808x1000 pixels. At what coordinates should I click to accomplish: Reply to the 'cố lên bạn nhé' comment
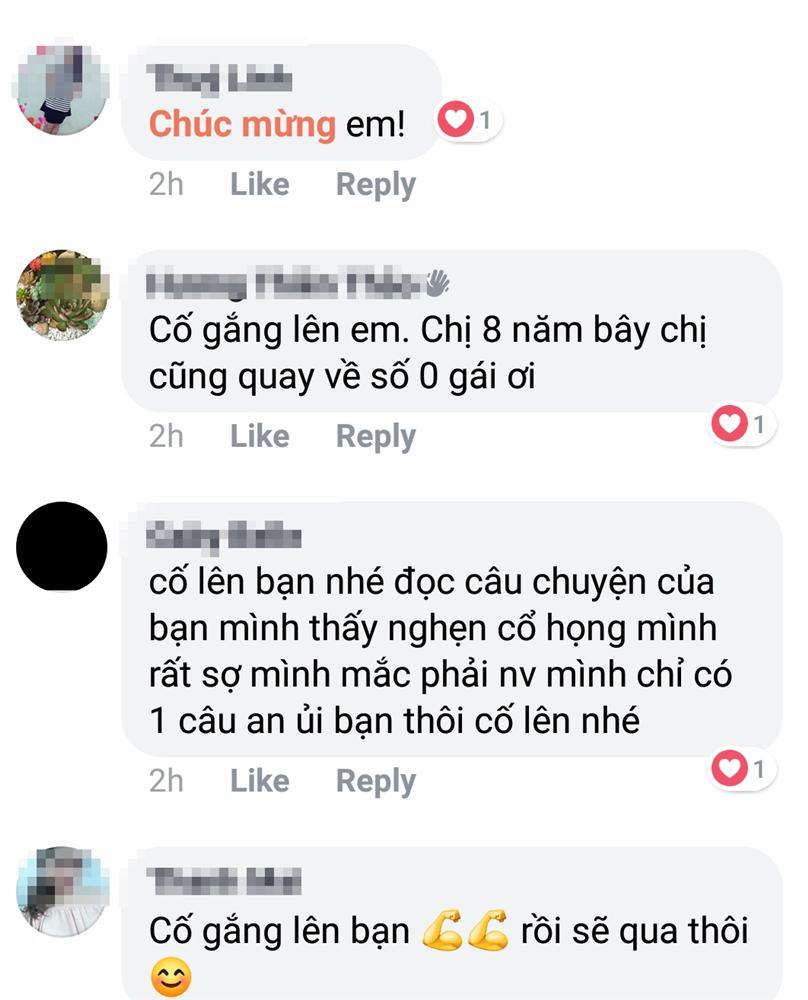coord(375,781)
